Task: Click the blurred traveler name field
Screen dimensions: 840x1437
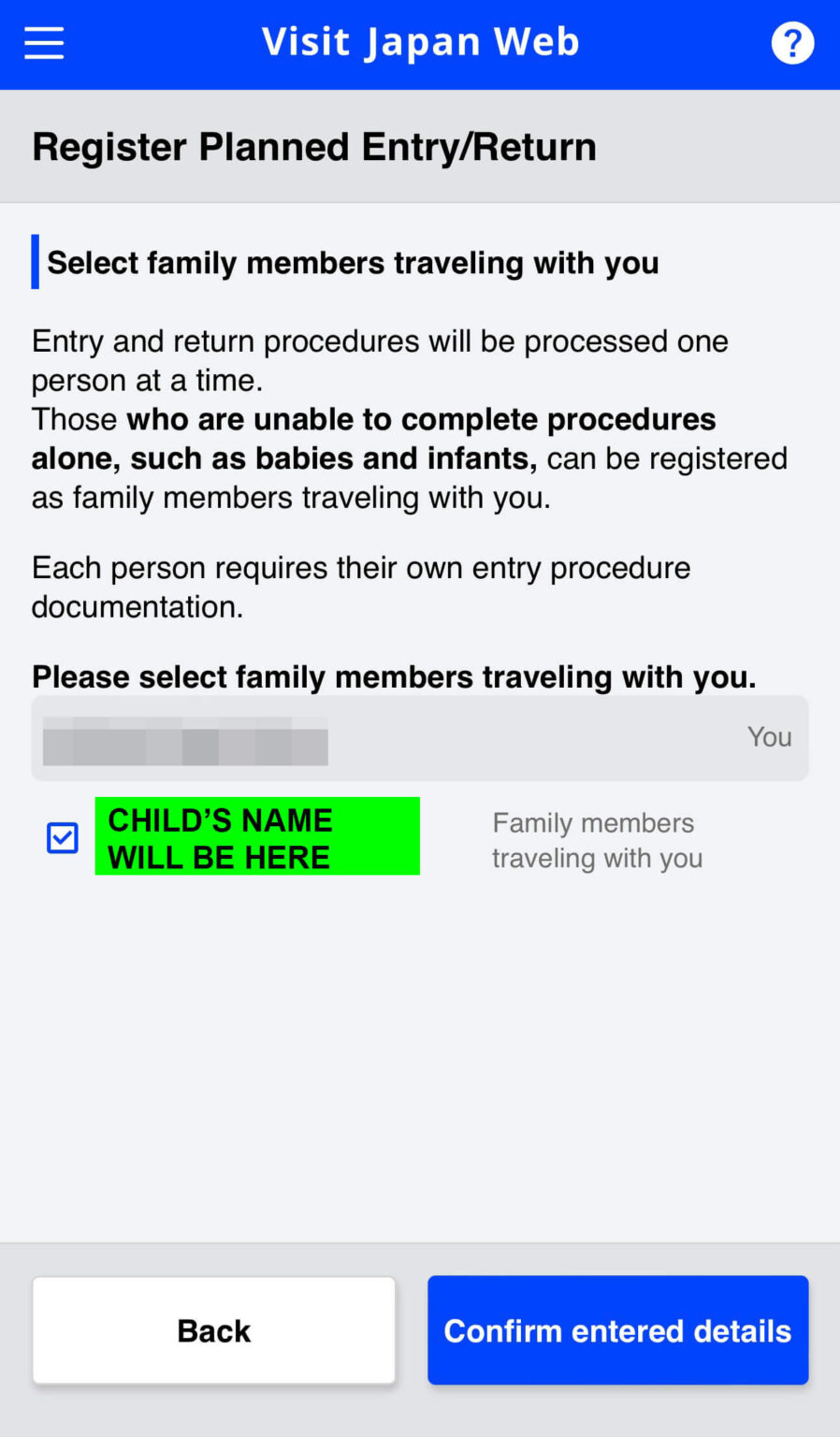Action: [x=185, y=742]
